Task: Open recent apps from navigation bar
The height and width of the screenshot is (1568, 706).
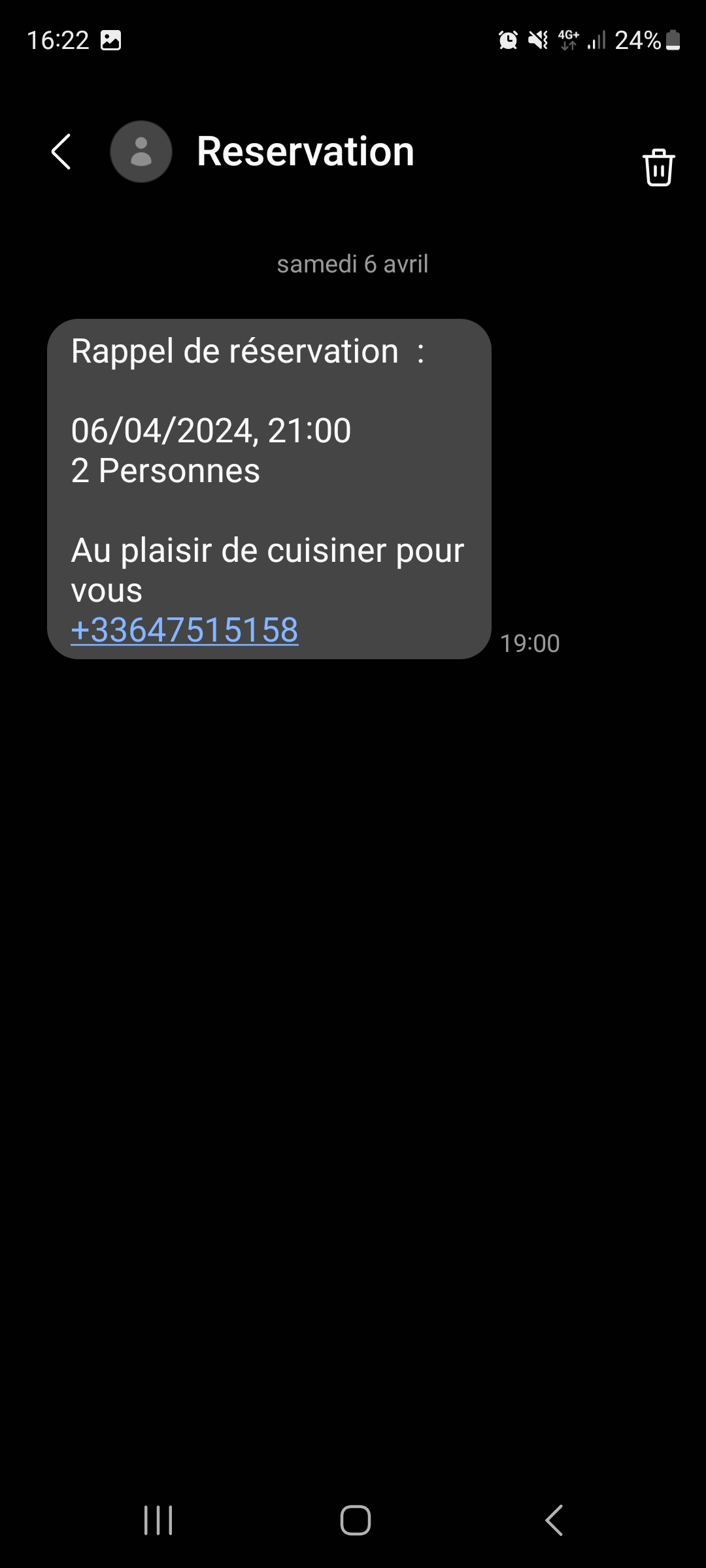Action: tap(158, 1520)
